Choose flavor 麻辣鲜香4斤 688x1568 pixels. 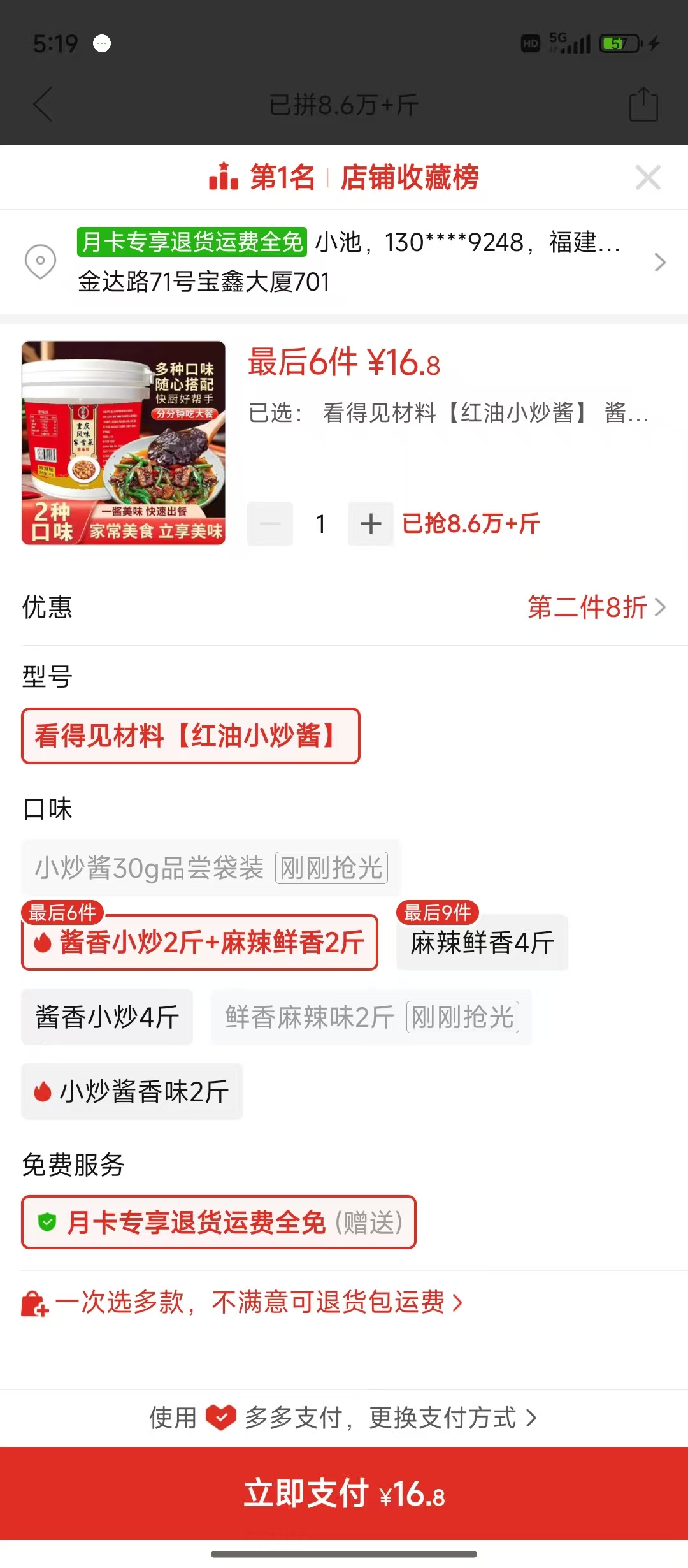[x=482, y=943]
